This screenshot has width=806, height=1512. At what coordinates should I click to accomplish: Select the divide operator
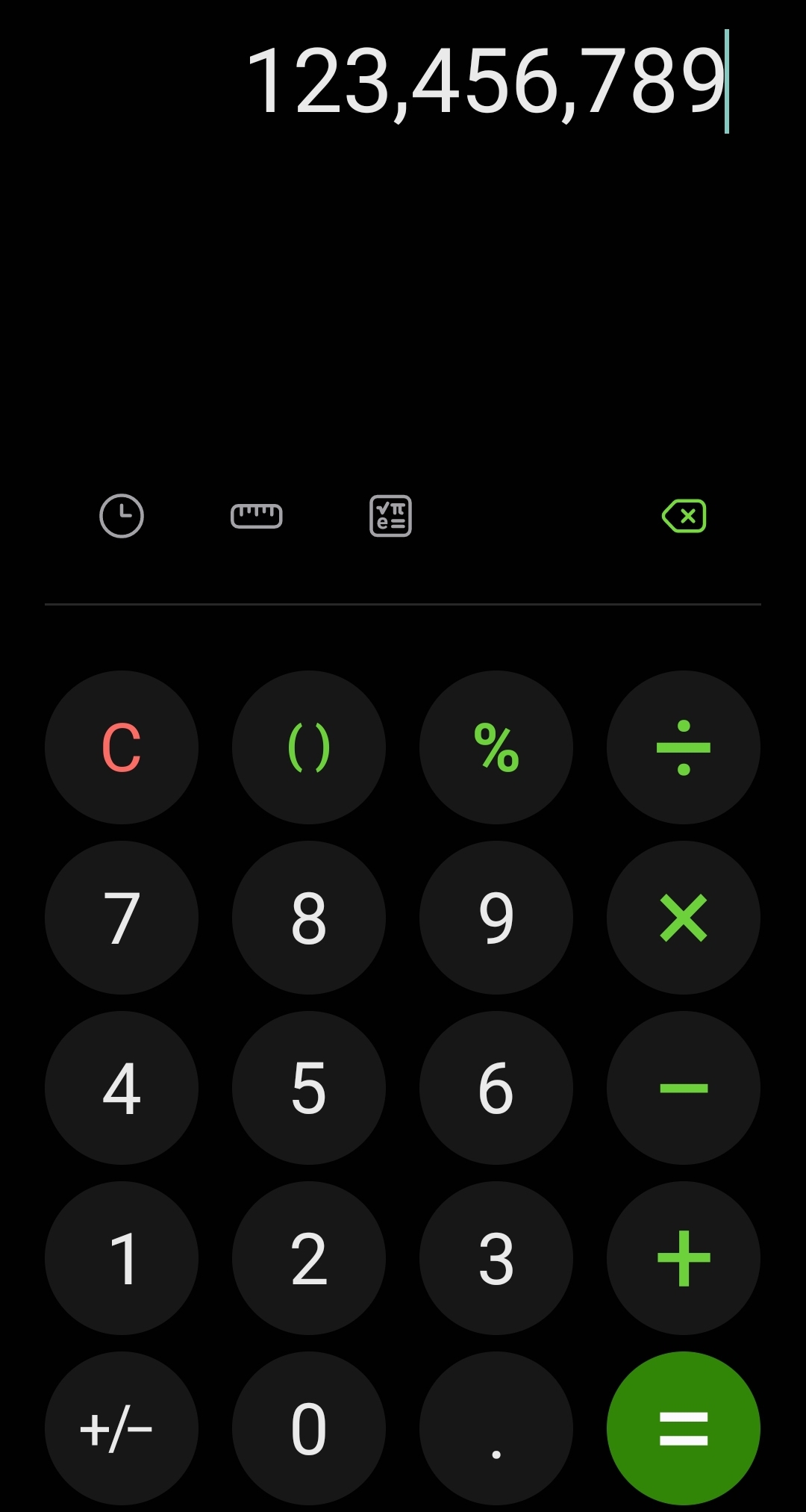(684, 747)
